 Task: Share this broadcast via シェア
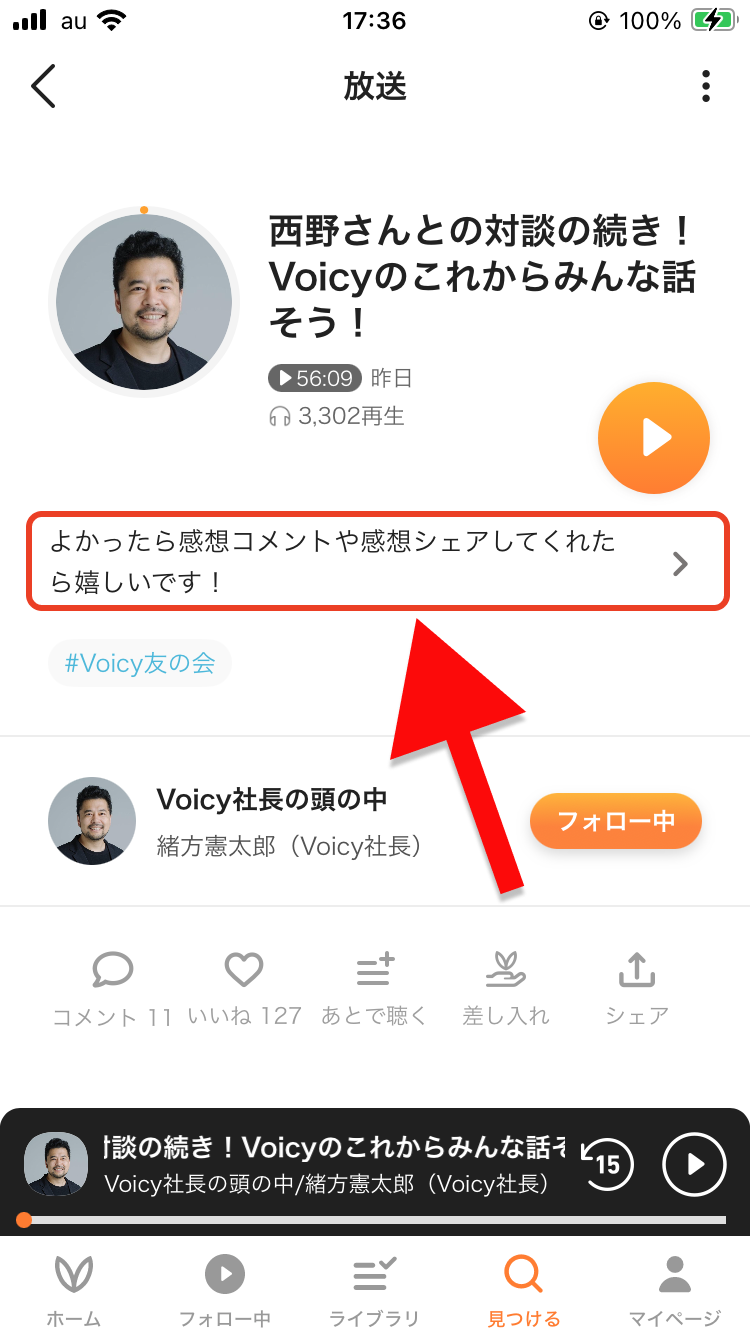[637, 988]
